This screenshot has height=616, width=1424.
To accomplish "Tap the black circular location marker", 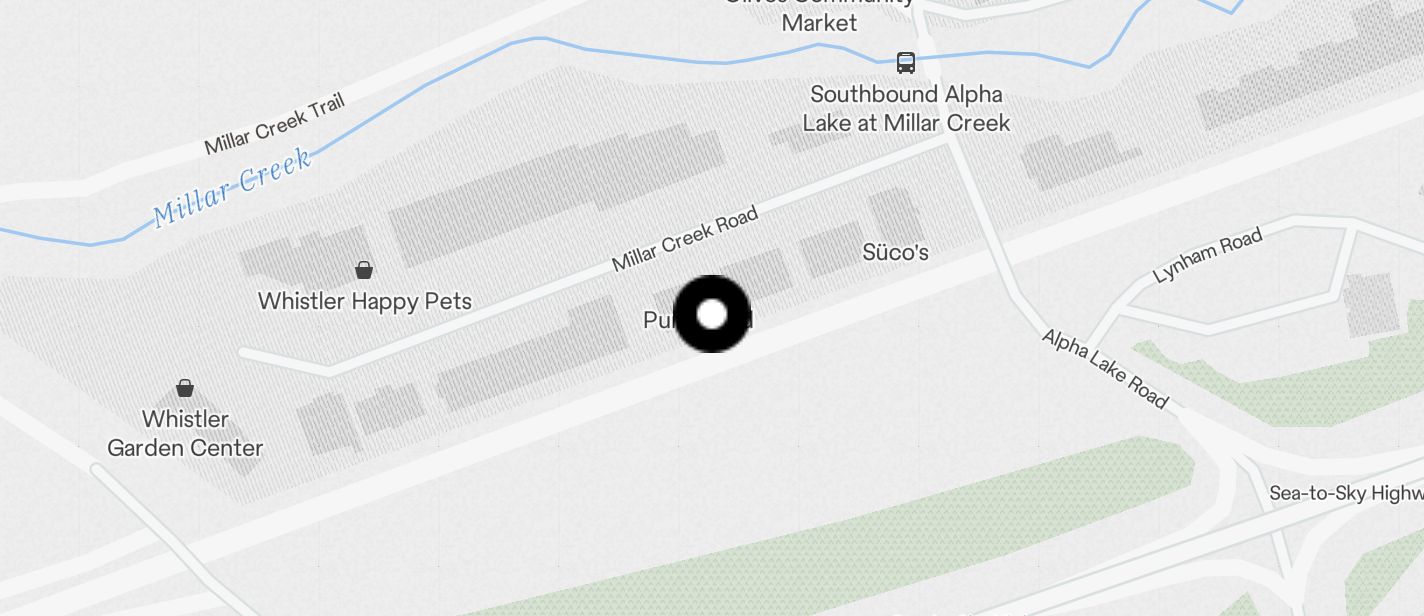I will tap(712, 314).
